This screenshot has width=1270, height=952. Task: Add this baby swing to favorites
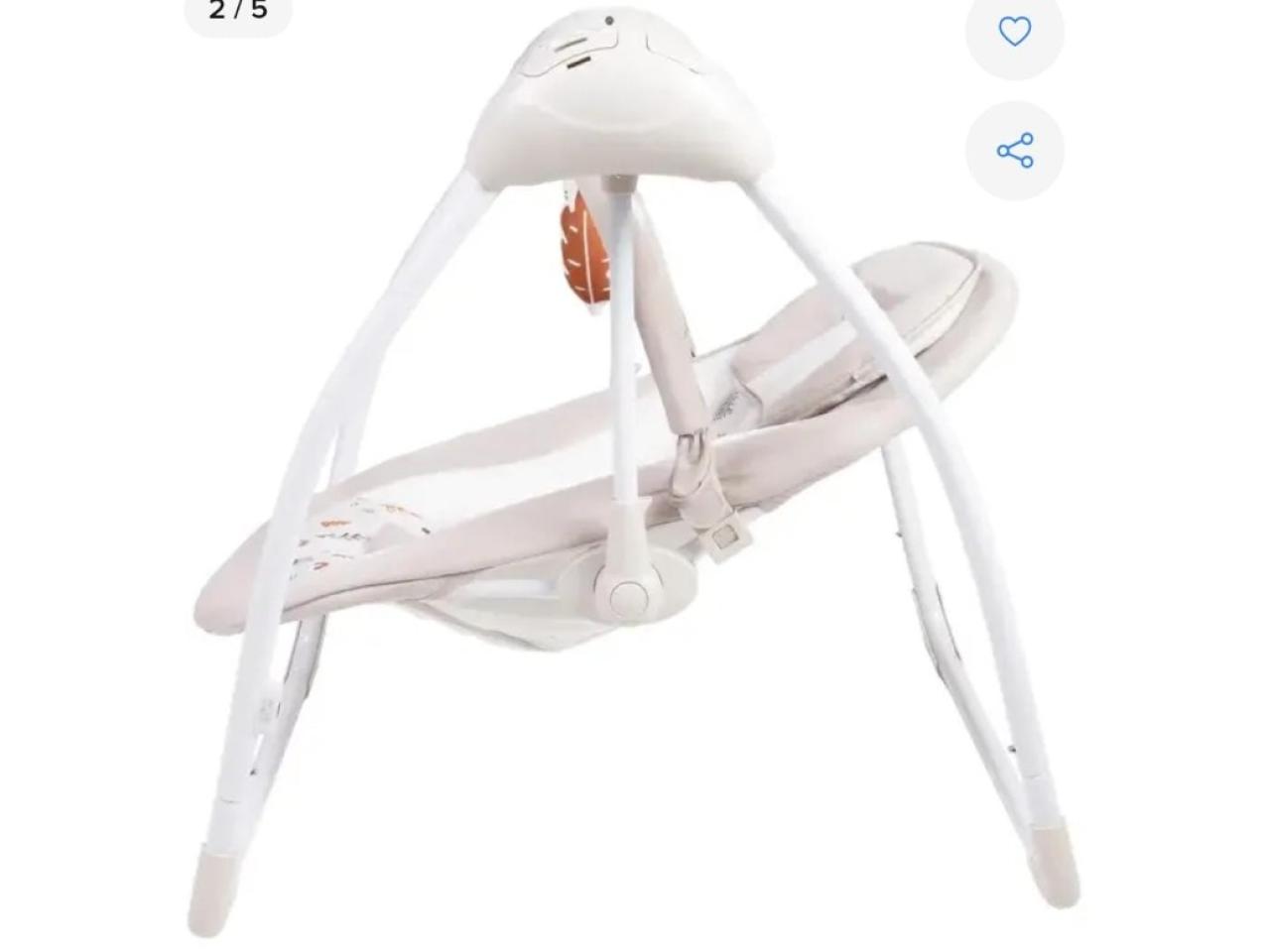(1014, 31)
